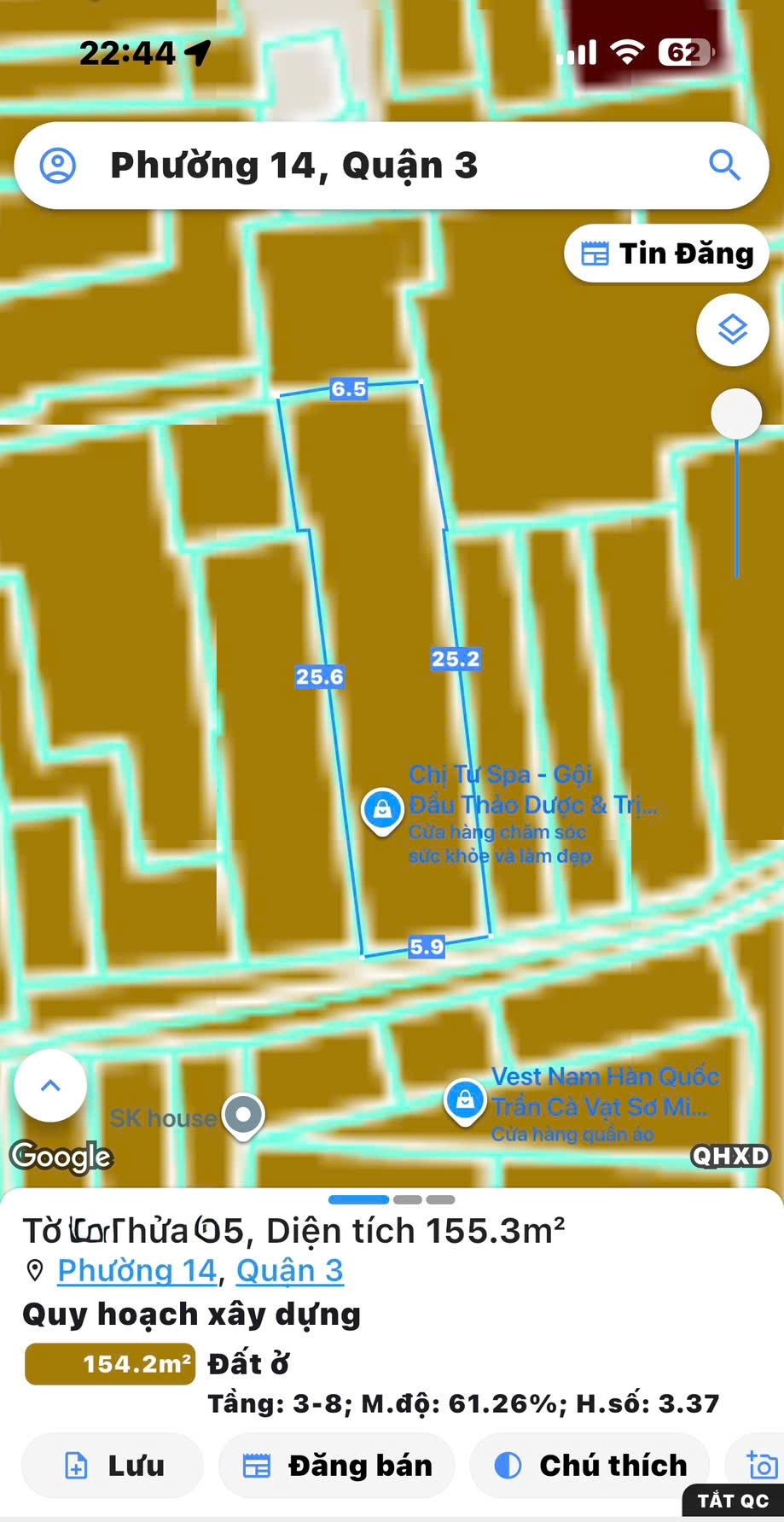Tap the map opacity slider handle
The width and height of the screenshot is (784, 1522).
[736, 414]
